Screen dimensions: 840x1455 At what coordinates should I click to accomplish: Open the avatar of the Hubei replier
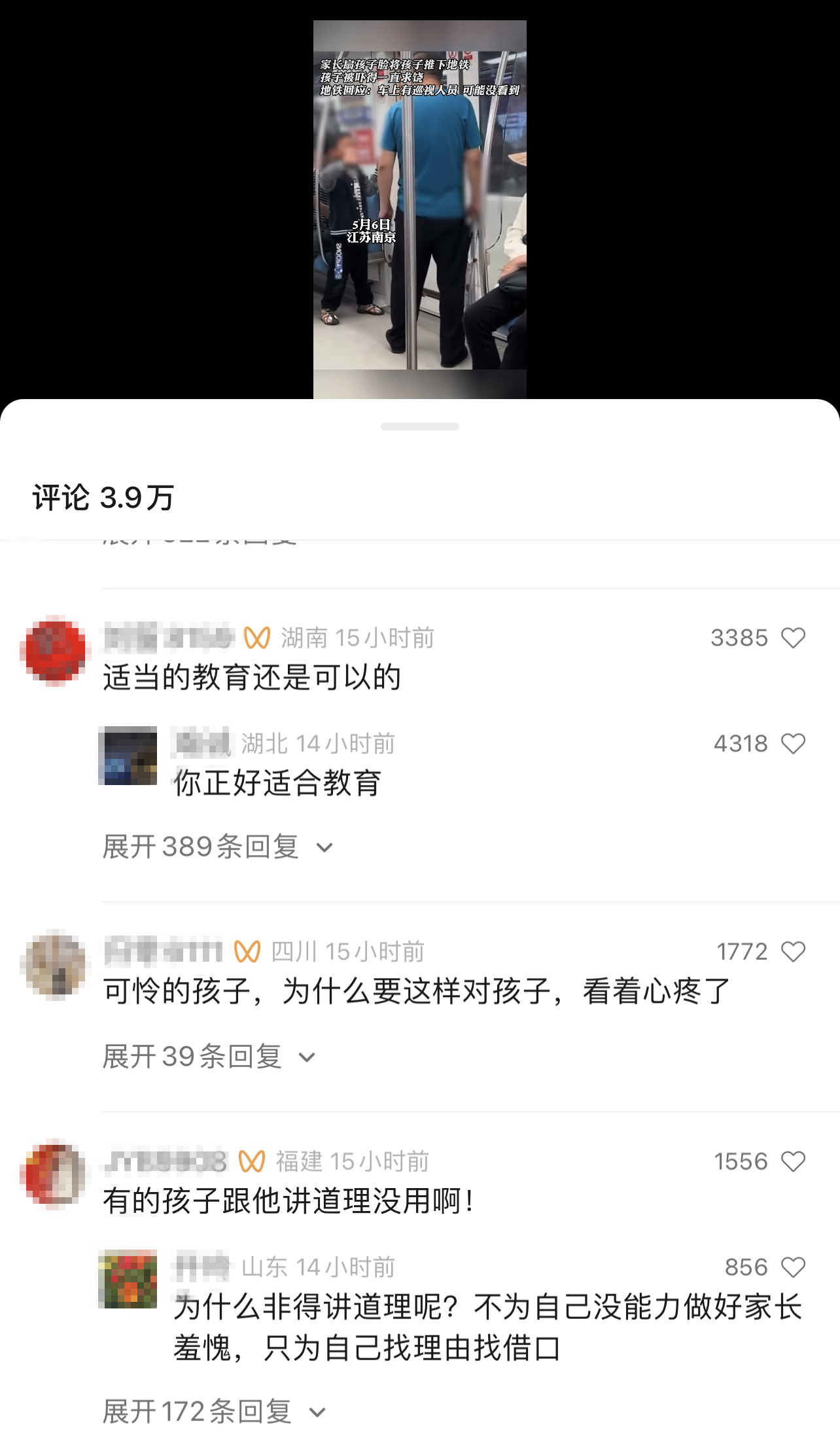click(128, 756)
